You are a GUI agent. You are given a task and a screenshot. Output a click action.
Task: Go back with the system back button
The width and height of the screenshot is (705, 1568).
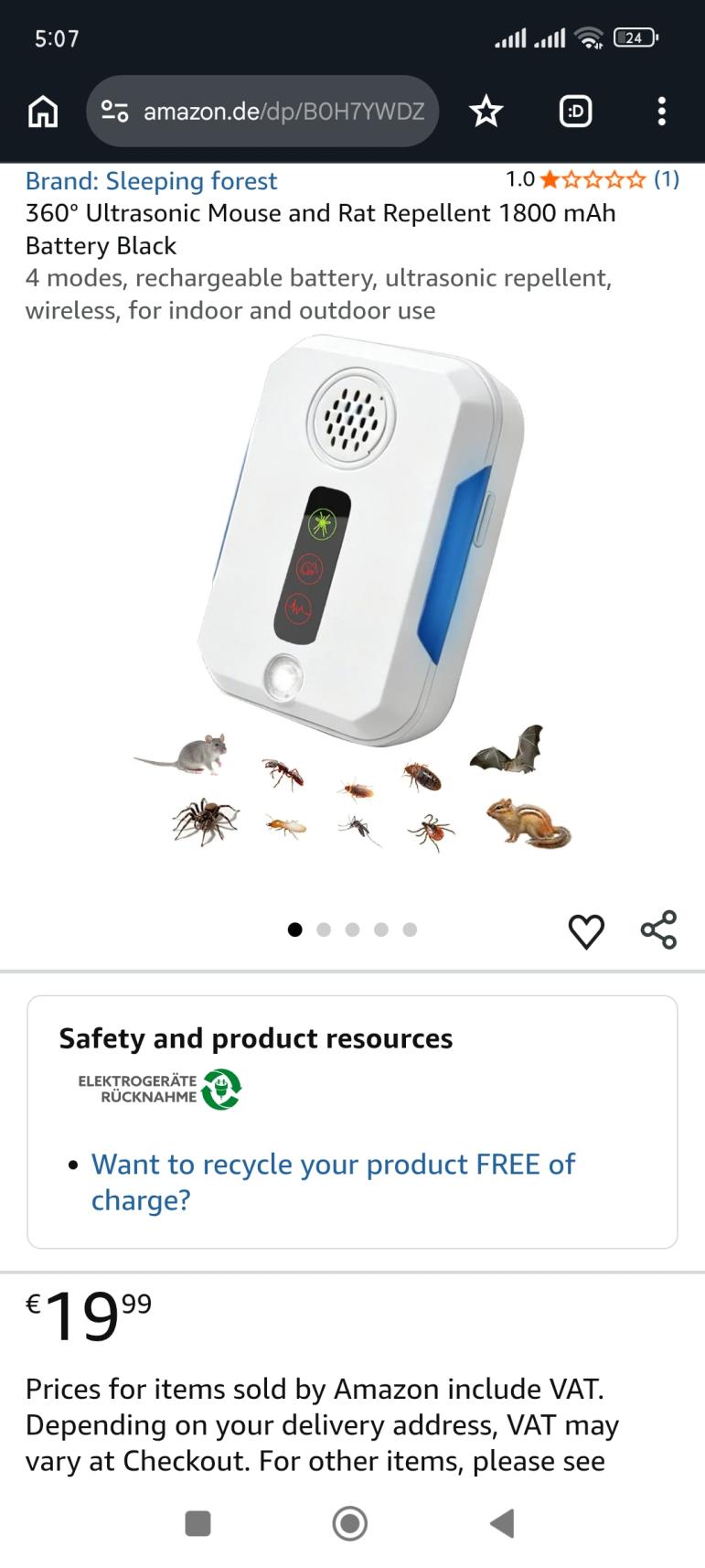coord(502,1523)
